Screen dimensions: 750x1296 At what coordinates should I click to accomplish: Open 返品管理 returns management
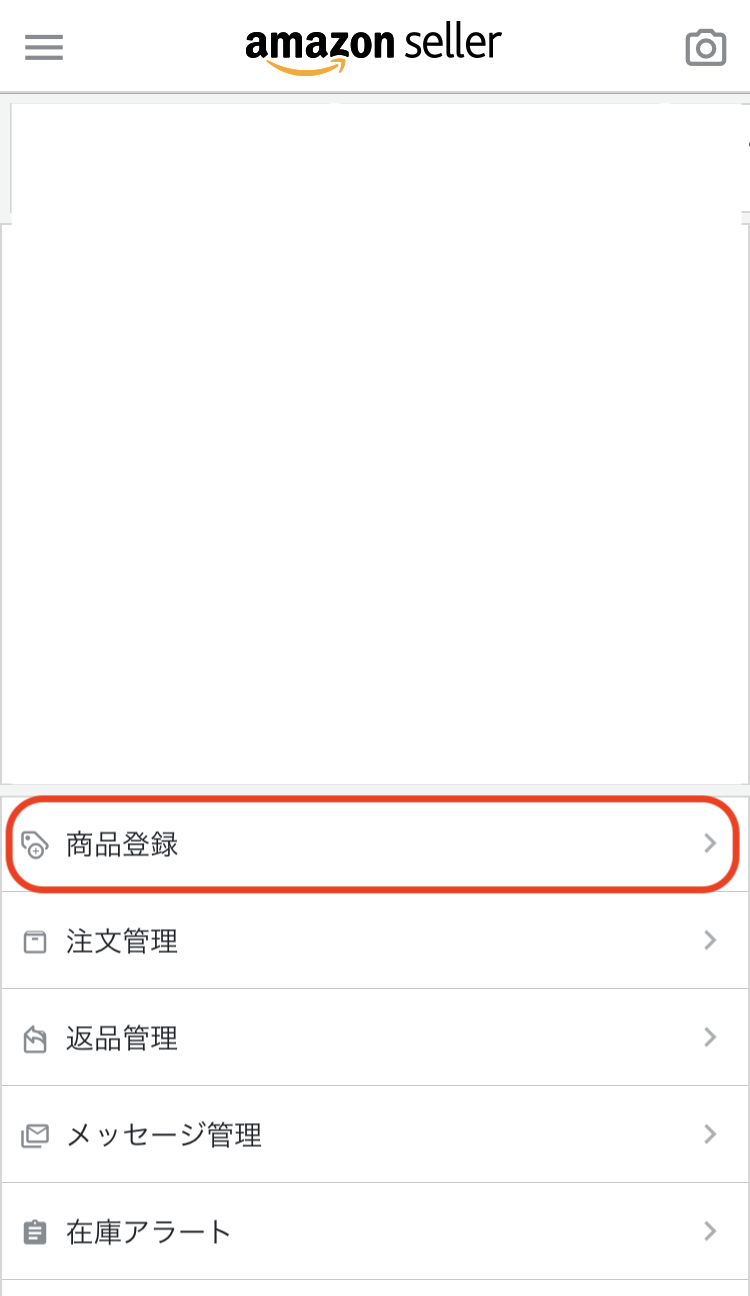374,1038
